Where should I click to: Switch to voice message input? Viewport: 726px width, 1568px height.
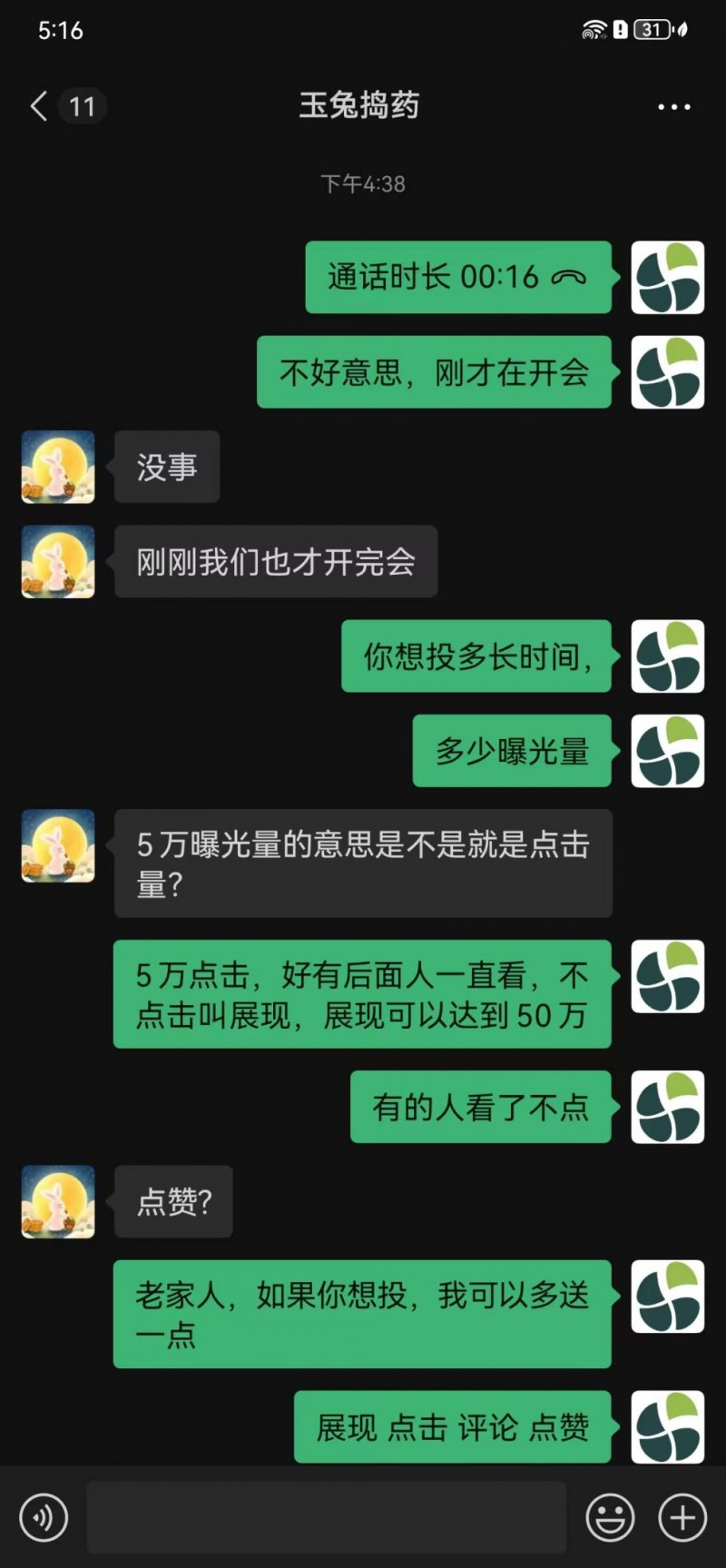click(x=44, y=1517)
